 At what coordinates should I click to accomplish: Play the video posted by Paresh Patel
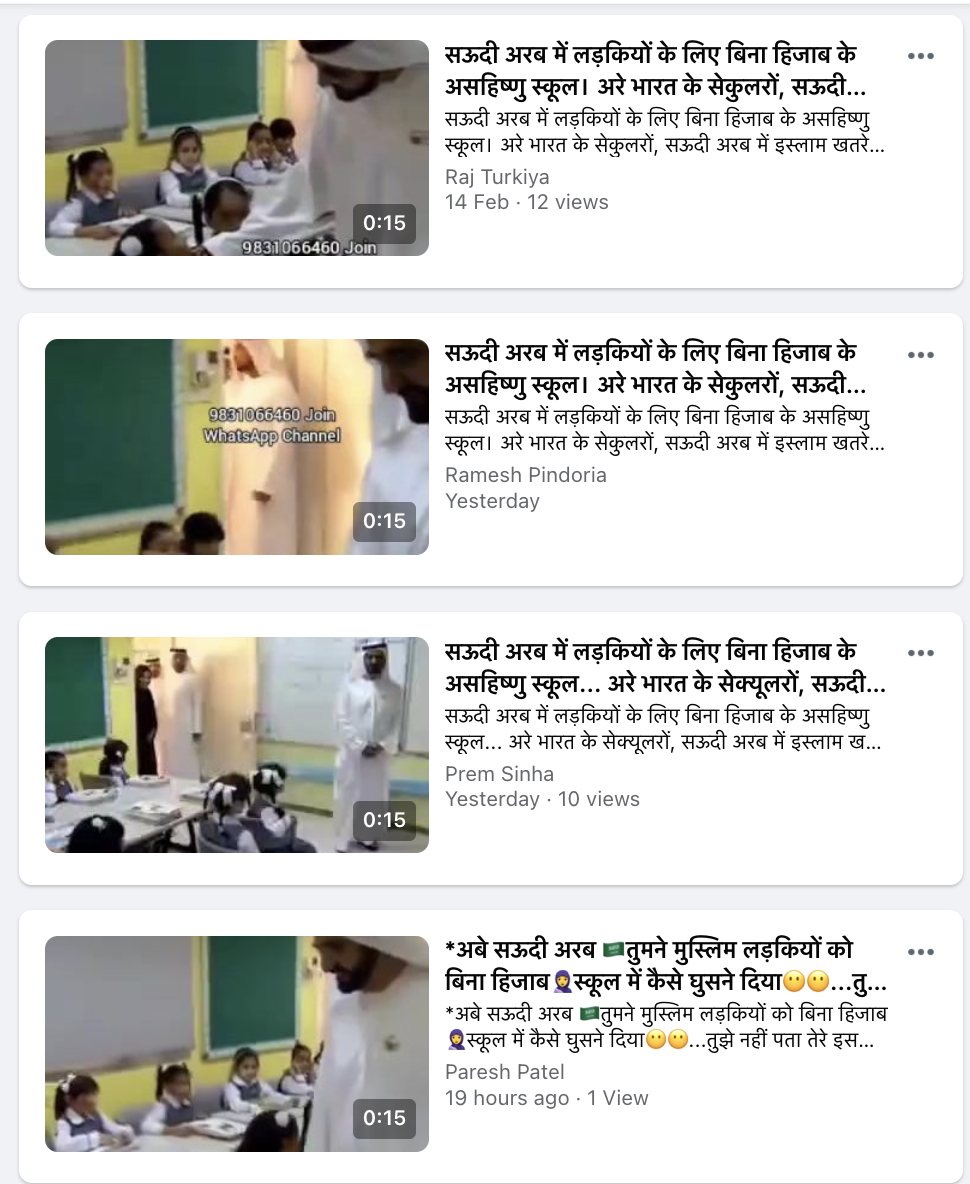(x=236, y=1044)
